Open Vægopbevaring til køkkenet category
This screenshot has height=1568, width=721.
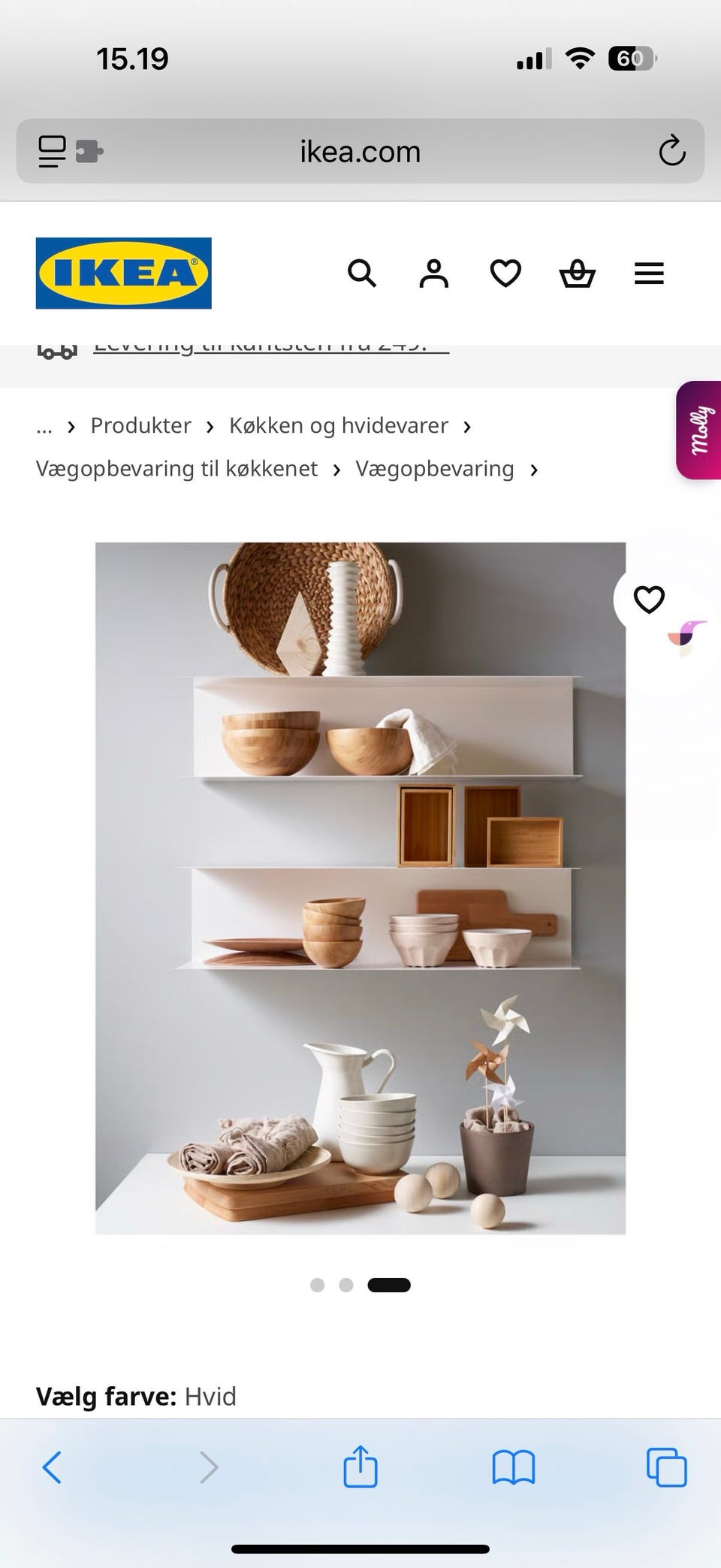(x=176, y=468)
